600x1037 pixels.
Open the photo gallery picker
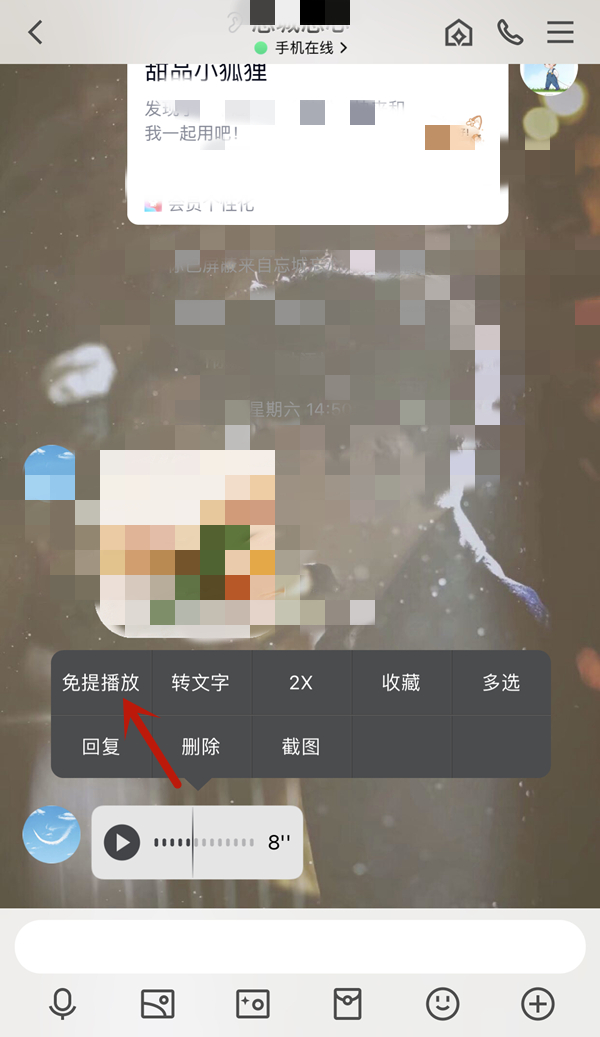coord(157,1003)
